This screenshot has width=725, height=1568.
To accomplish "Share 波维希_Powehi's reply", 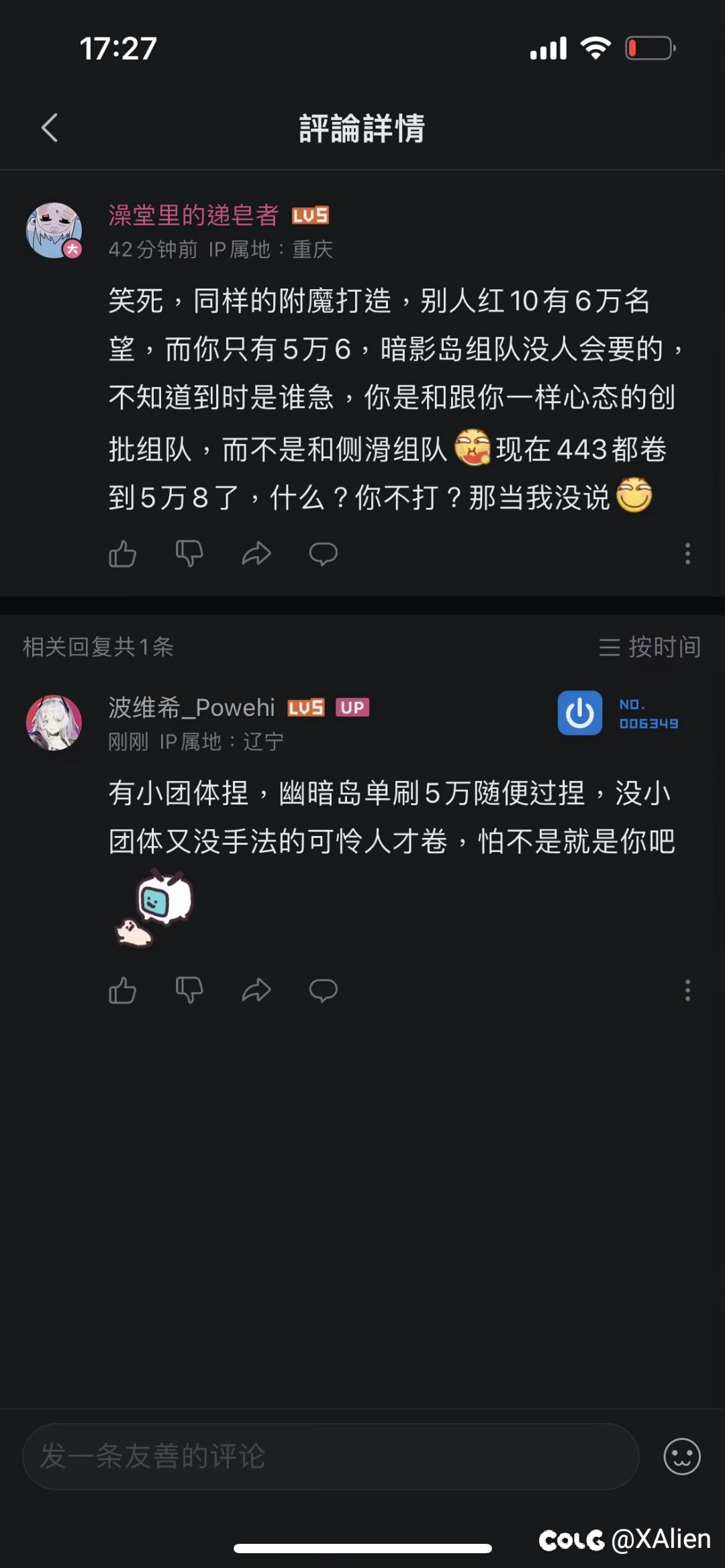I will [256, 990].
